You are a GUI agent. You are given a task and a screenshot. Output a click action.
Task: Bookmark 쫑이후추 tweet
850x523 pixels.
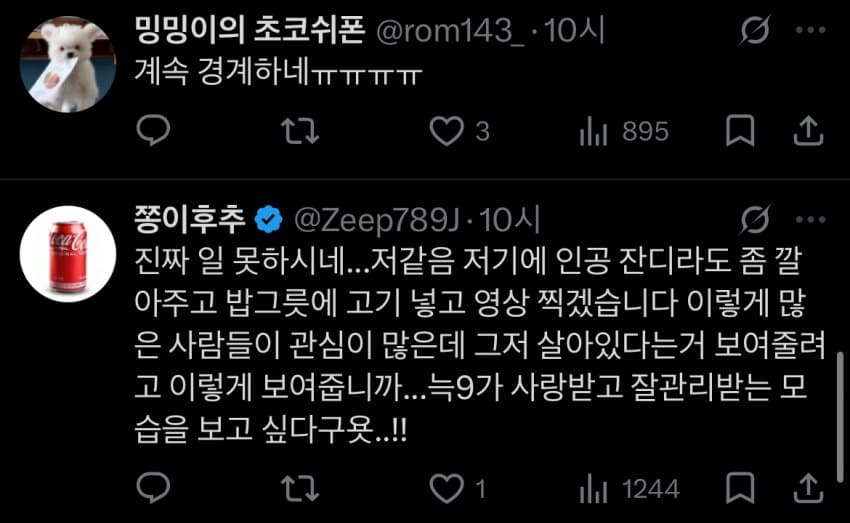(x=738, y=488)
